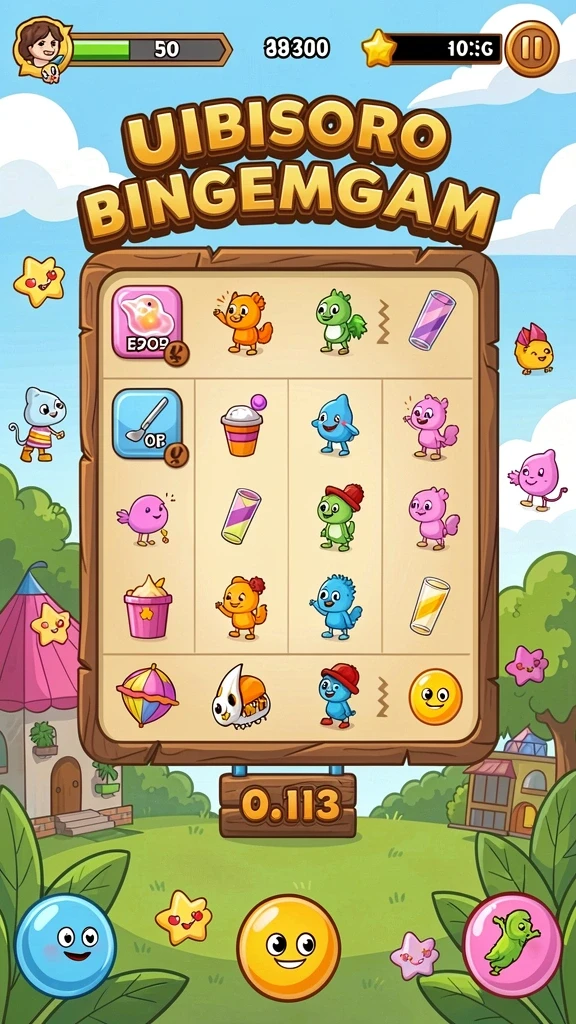The width and height of the screenshot is (576, 1024).
Task: Select the yellow striped glass tile
Action: [430, 606]
